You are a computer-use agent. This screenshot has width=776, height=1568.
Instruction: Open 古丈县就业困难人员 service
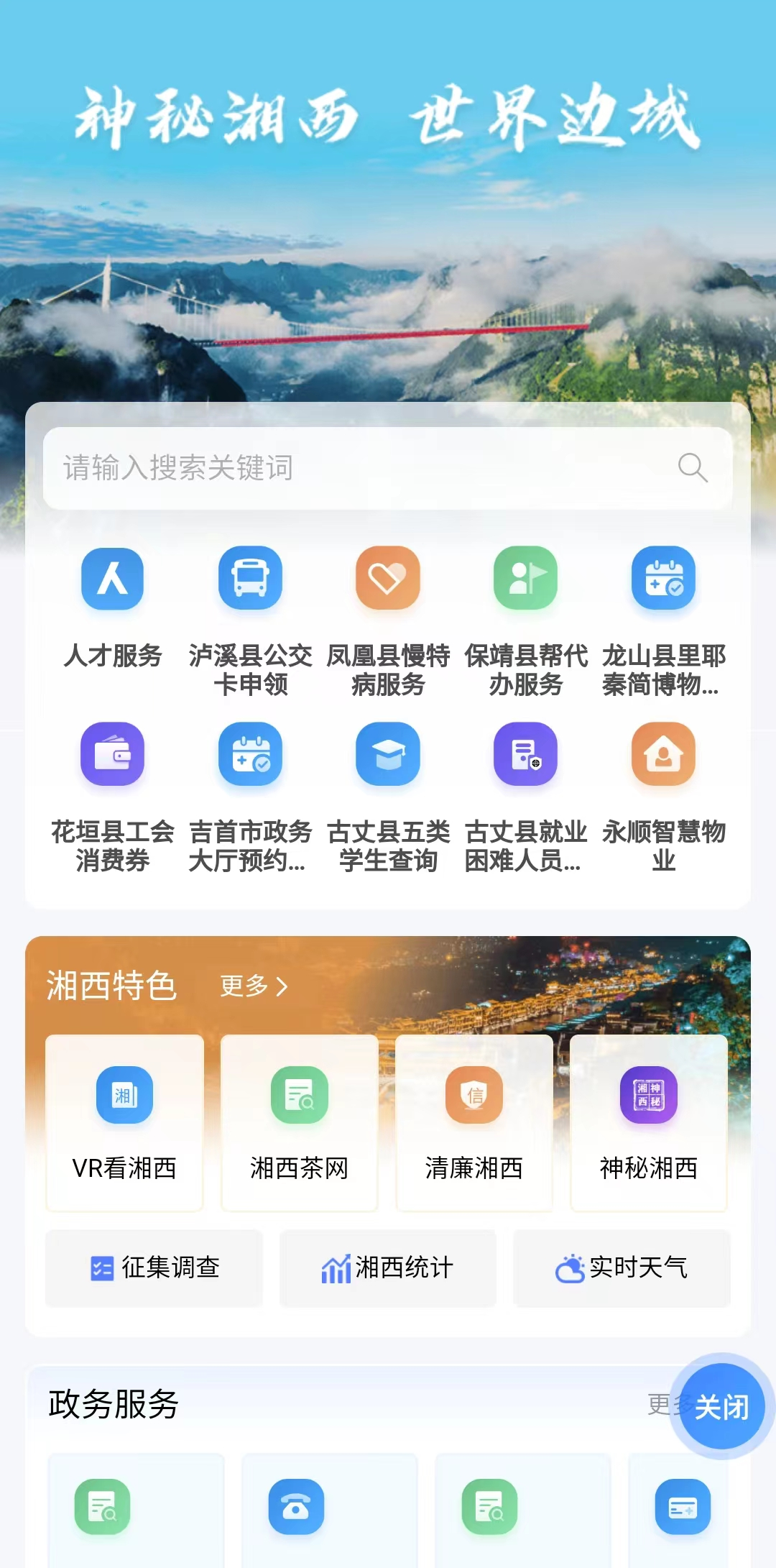pos(526,794)
